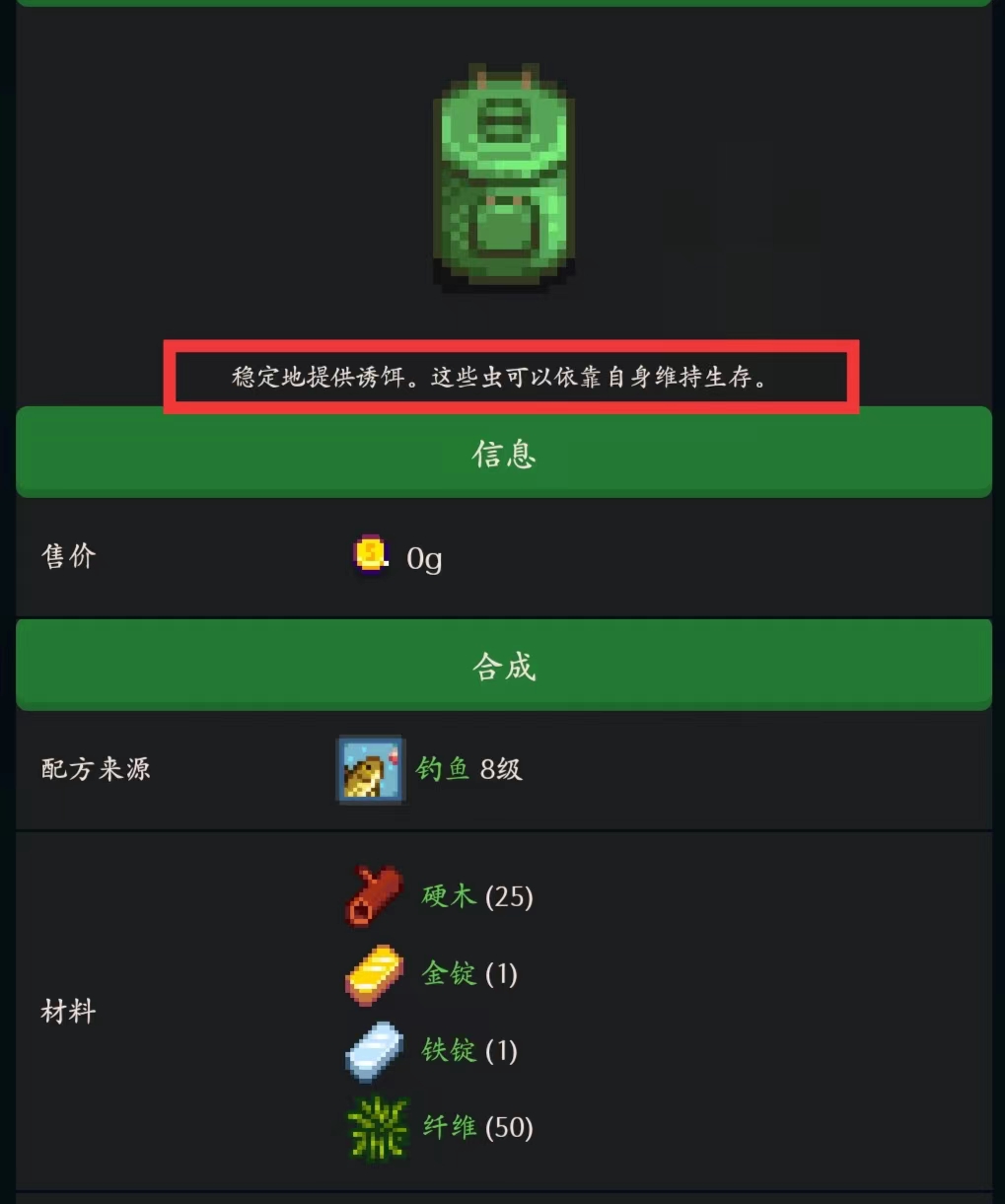Viewport: 1005px width, 1204px height.
Task: Open the 钓鱼 skill link
Action: coord(443,768)
